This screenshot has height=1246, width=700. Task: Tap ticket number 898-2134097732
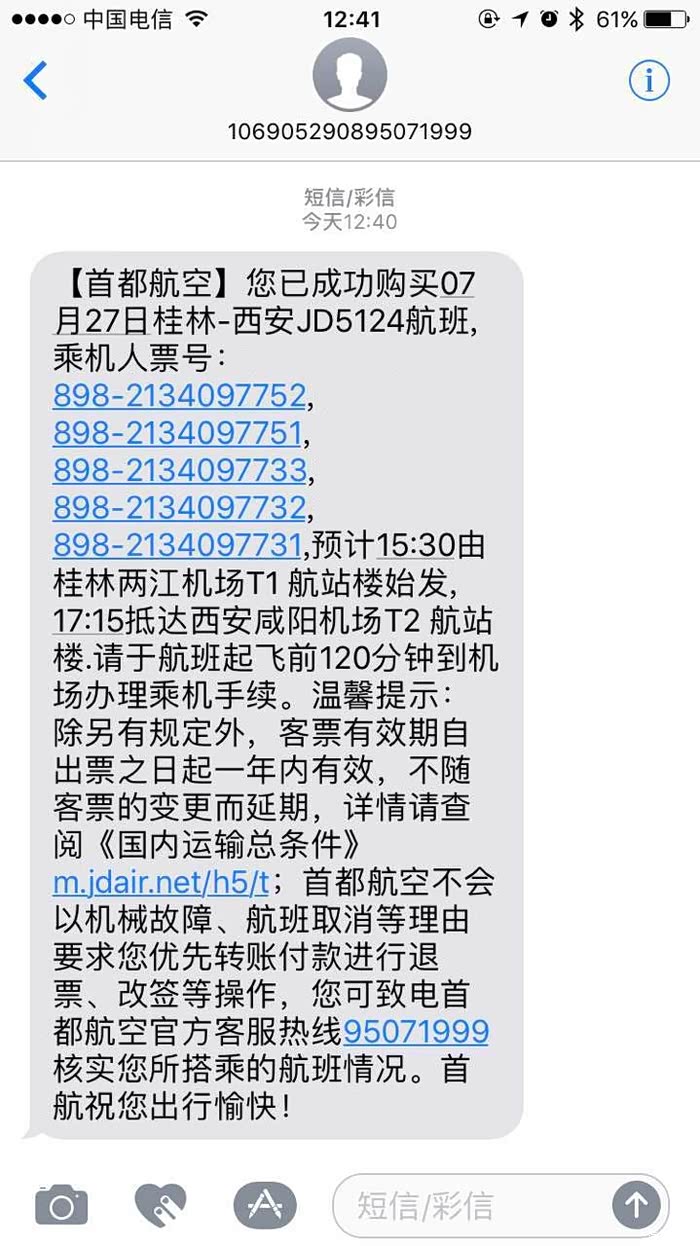coord(179,508)
